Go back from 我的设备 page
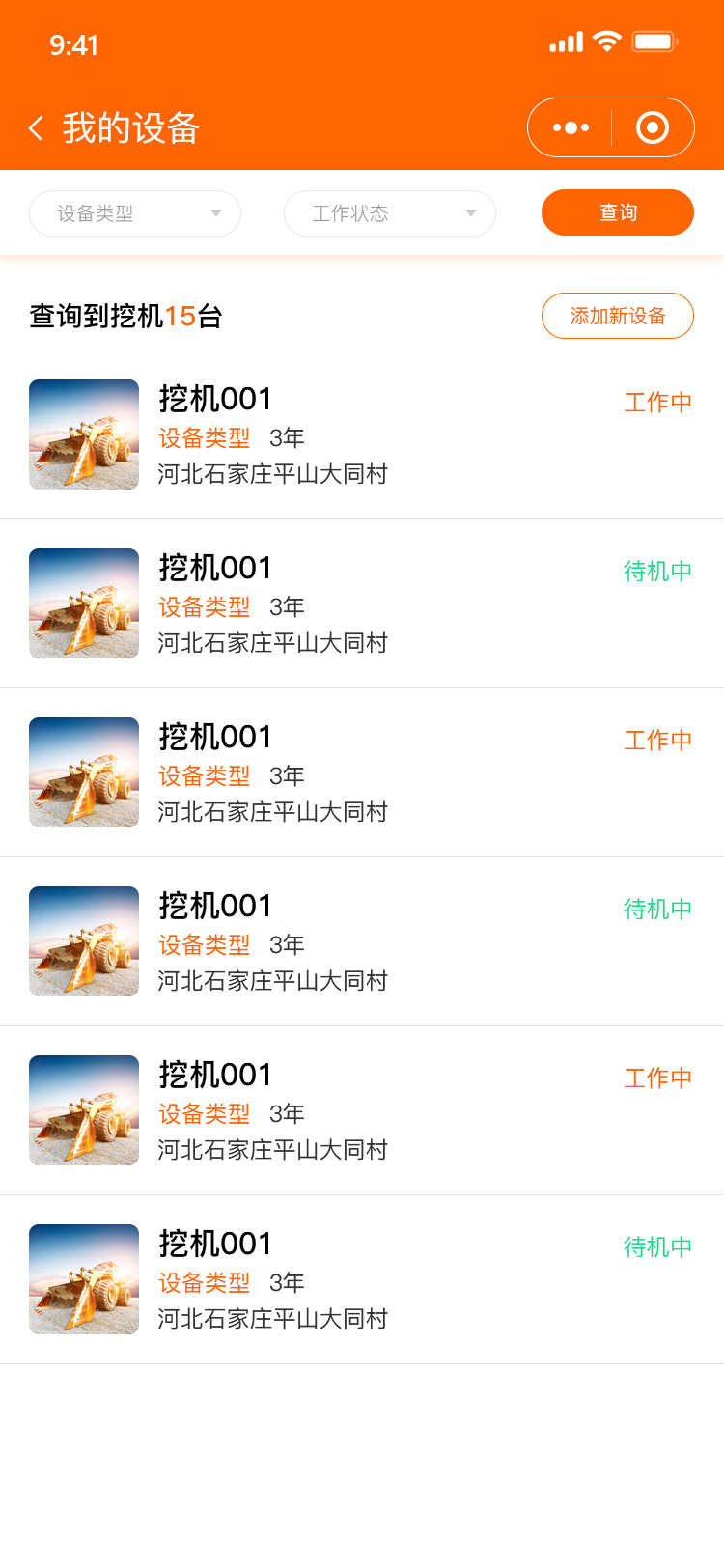This screenshot has height=1568, width=724. [37, 128]
